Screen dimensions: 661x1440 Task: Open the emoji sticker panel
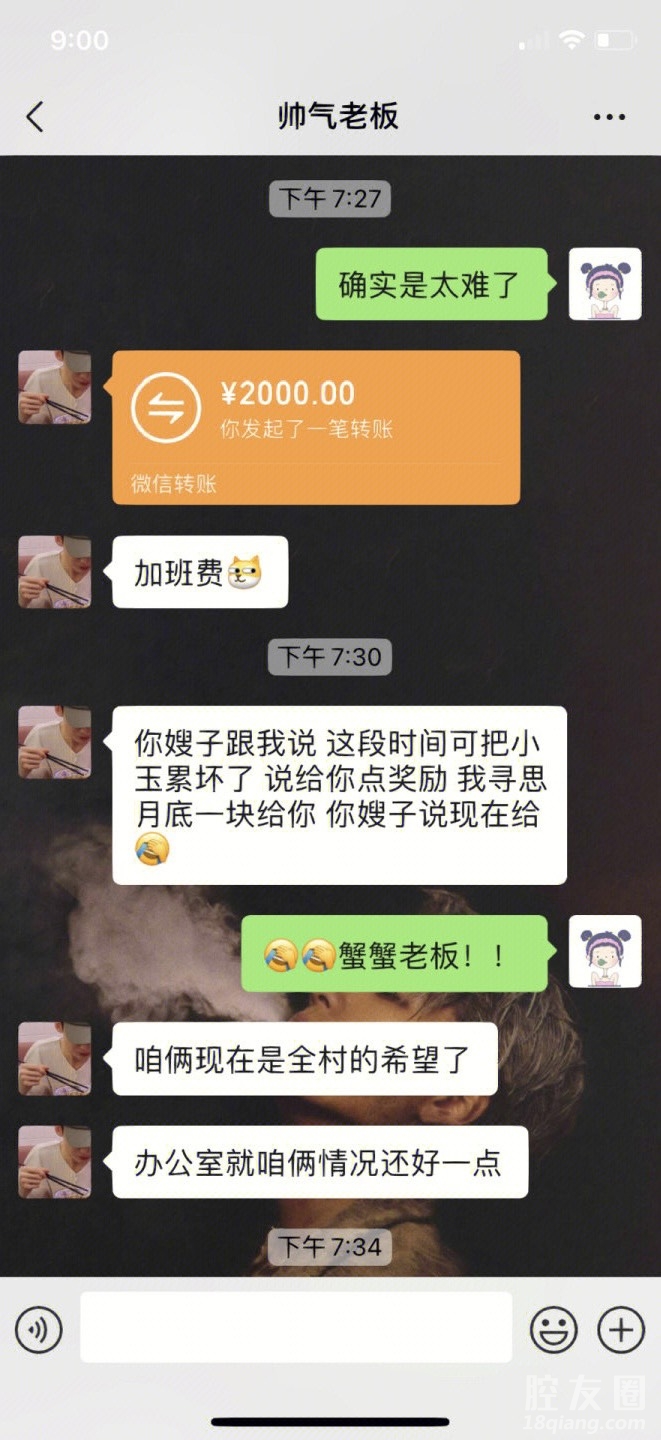coord(553,1330)
